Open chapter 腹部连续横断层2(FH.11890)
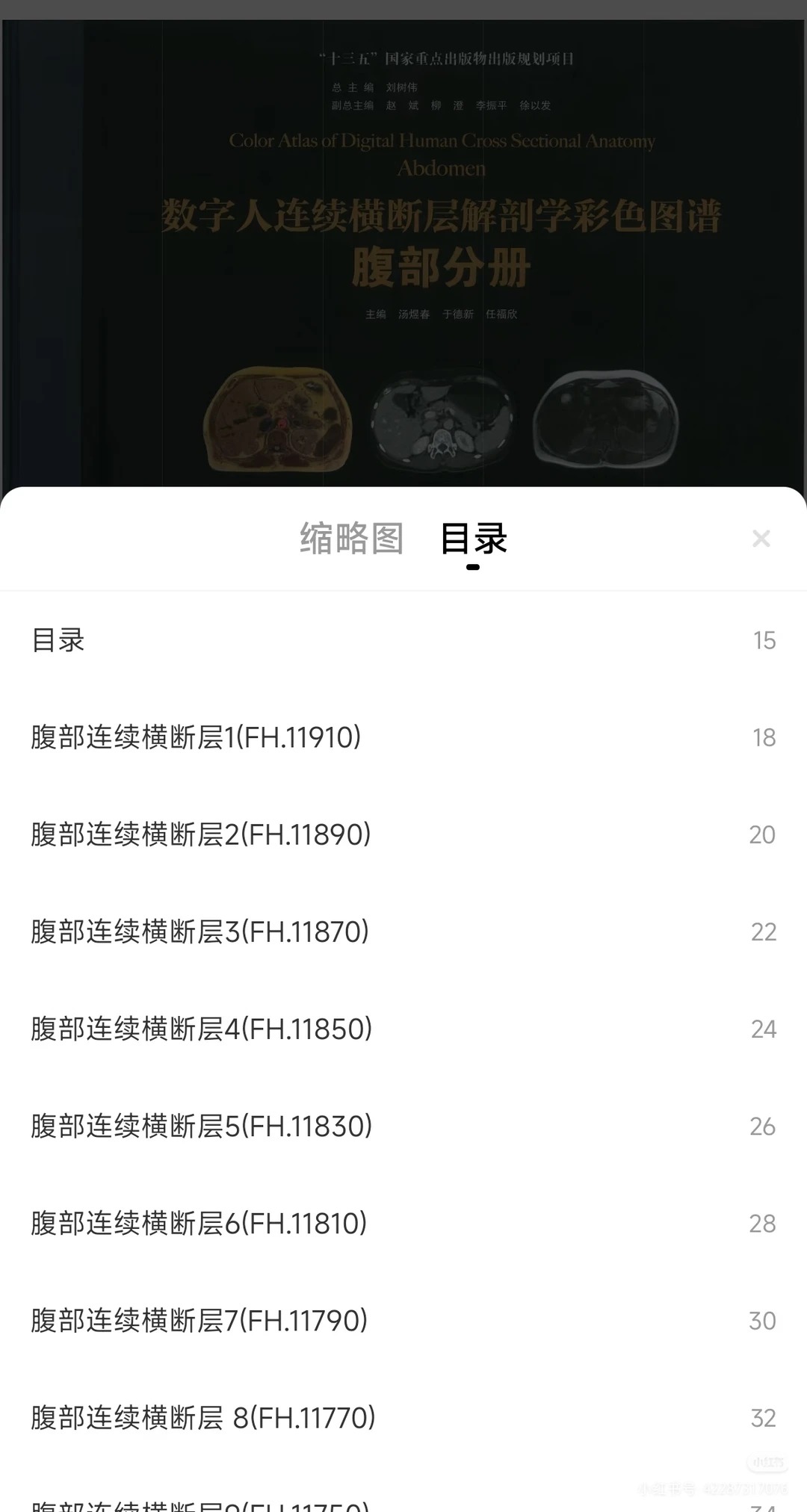 click(x=200, y=834)
